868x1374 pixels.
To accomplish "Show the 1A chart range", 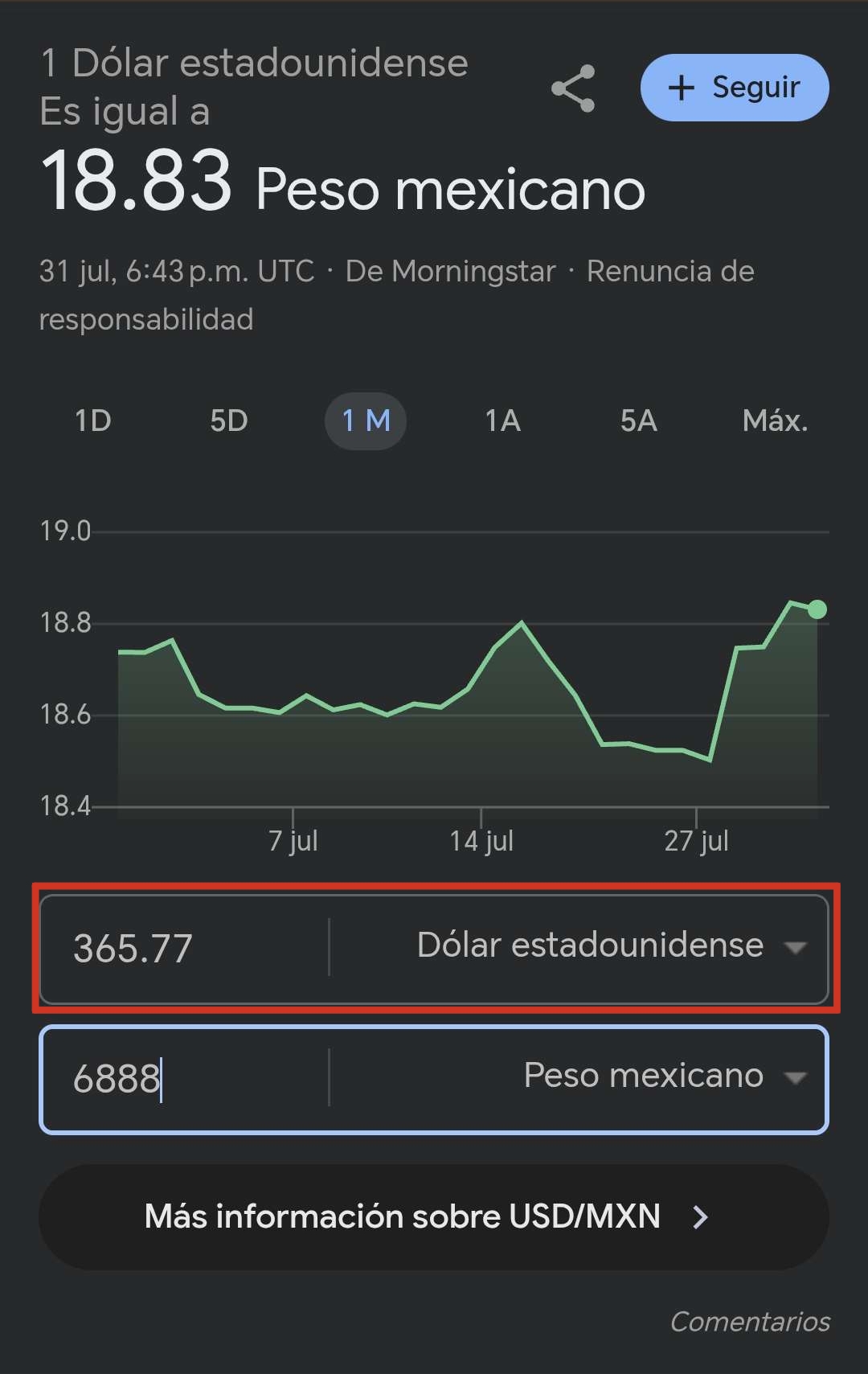I will pos(502,420).
